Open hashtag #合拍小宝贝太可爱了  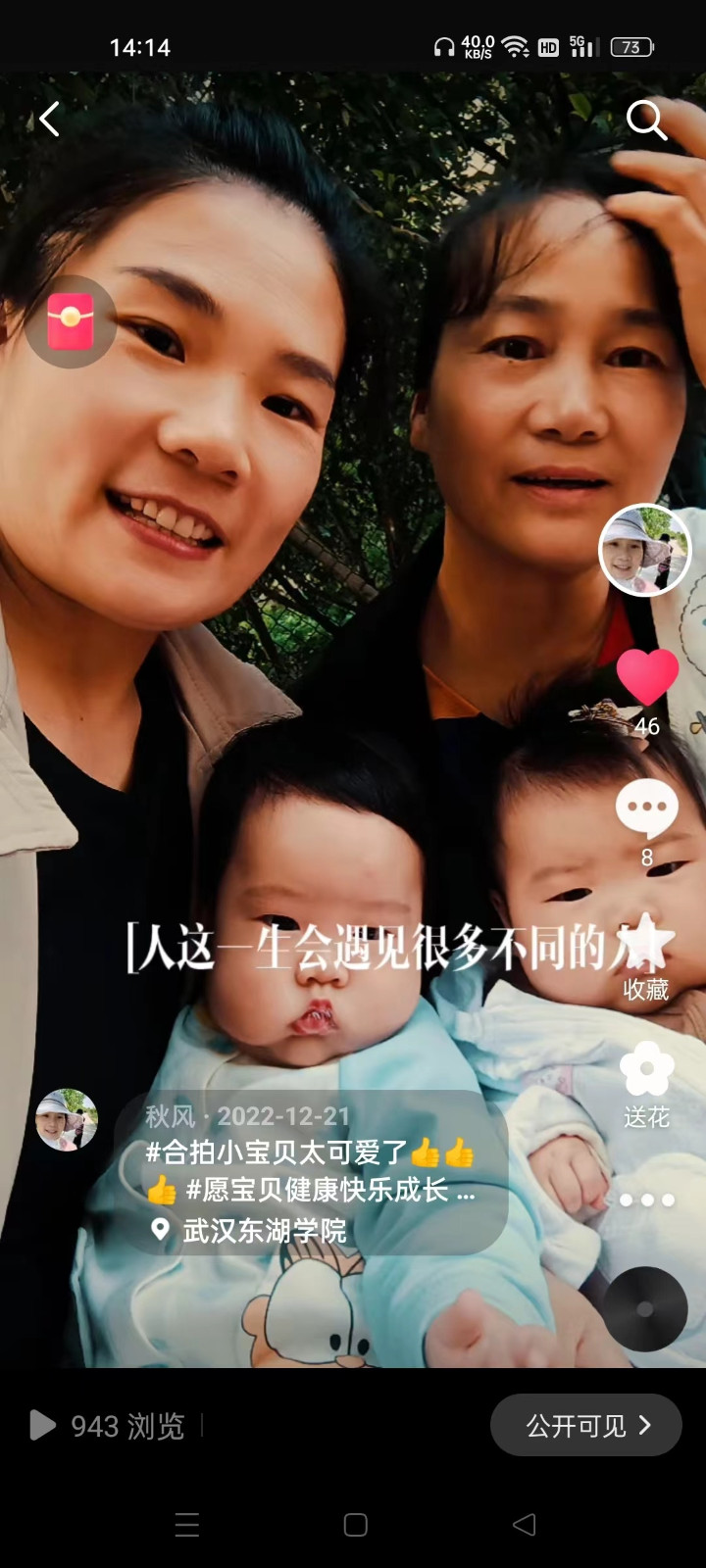277,1152
